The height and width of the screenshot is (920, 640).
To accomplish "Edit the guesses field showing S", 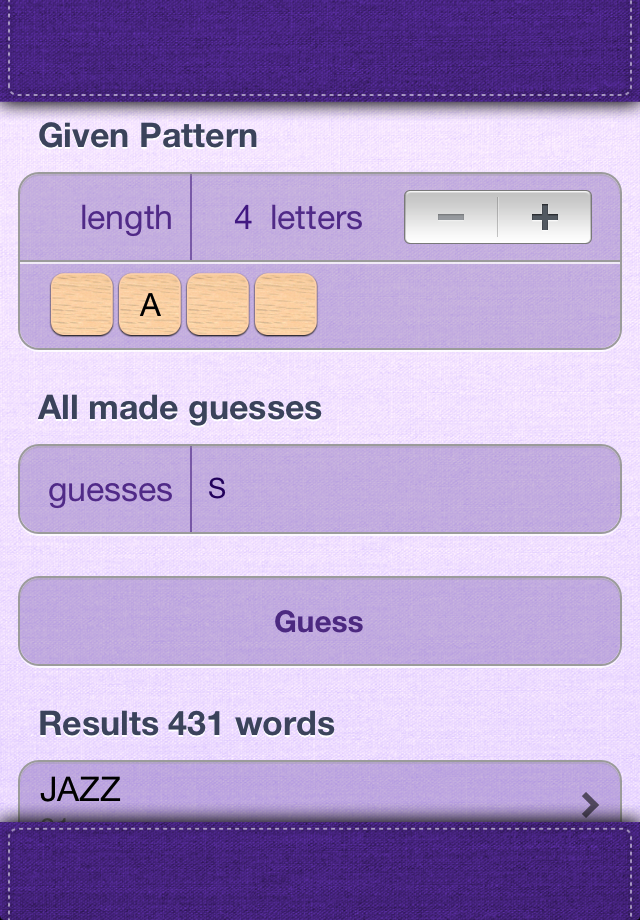I will tap(400, 490).
